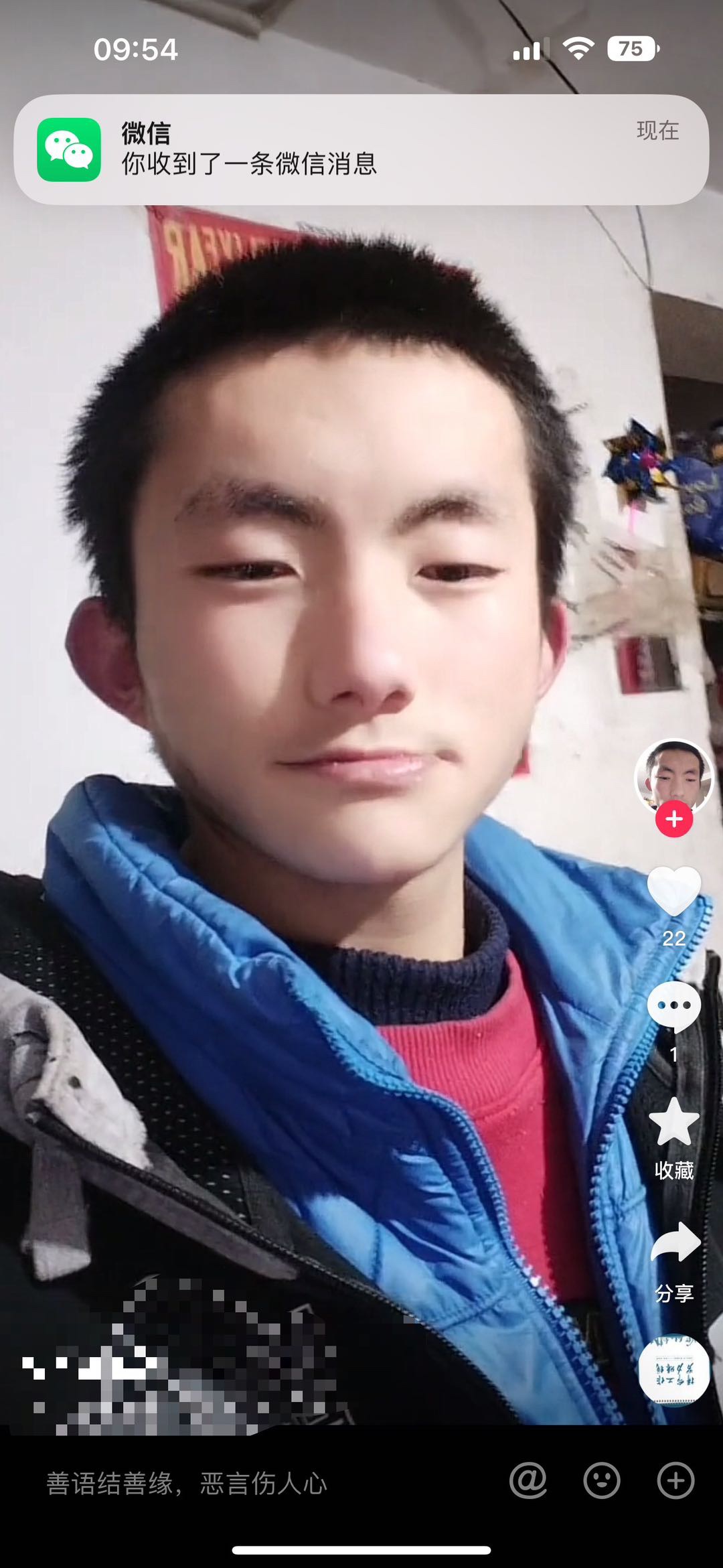723x1568 pixels.
Task: Open the plus attachment icon in comment bar
Action: click(675, 1481)
